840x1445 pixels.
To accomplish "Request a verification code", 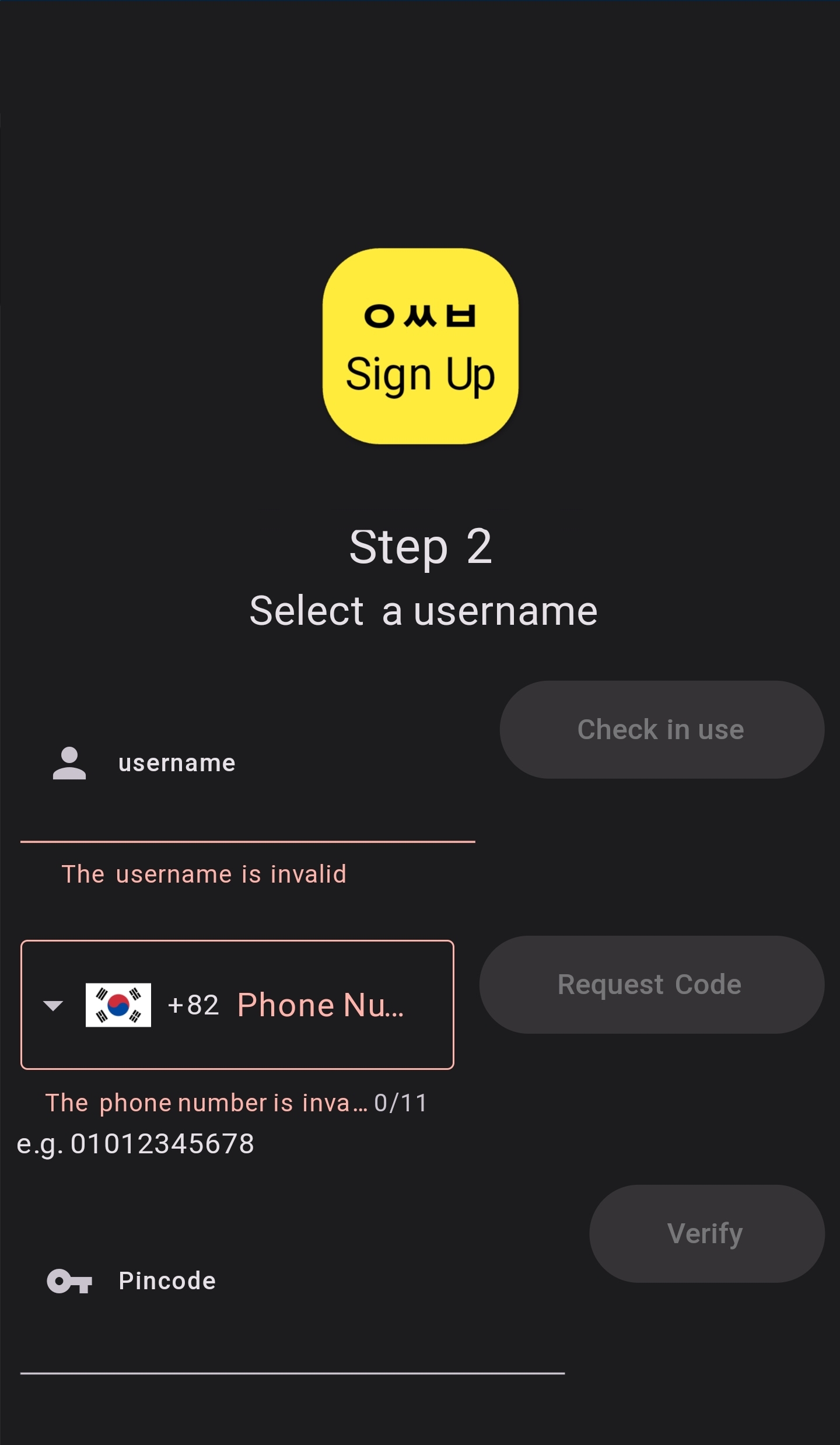I will (651, 985).
